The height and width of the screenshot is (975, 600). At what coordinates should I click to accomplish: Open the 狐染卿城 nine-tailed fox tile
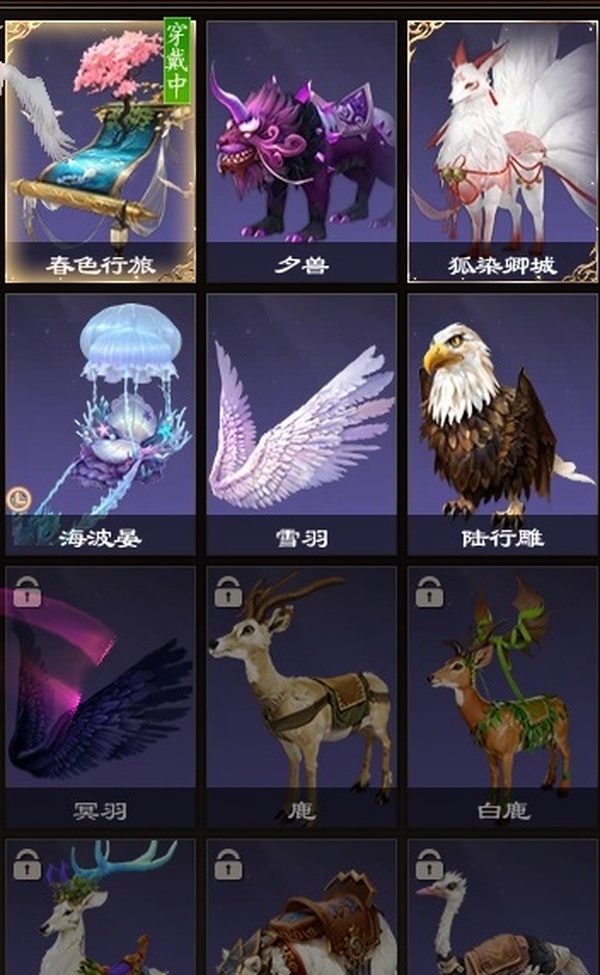pyautogui.click(x=501, y=150)
